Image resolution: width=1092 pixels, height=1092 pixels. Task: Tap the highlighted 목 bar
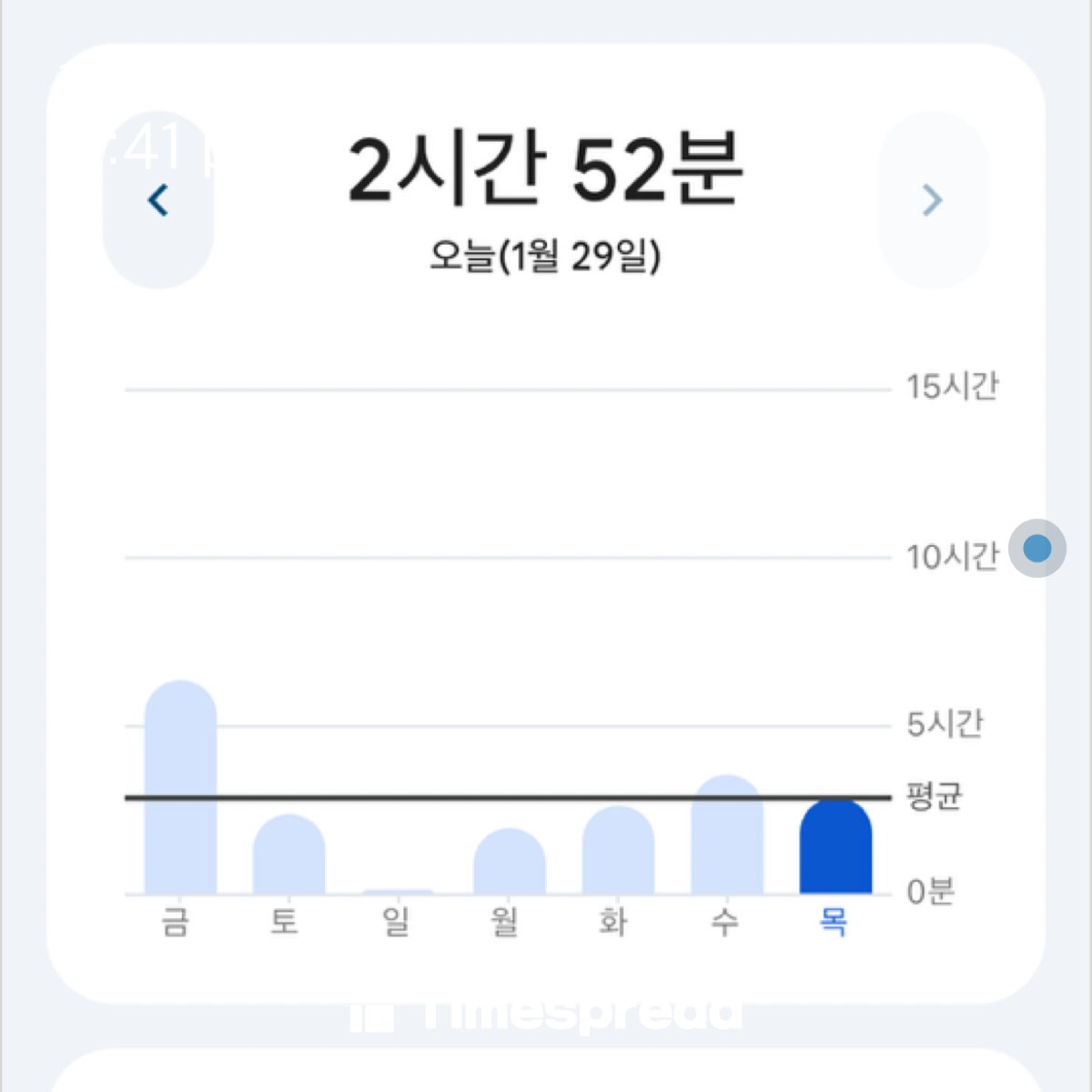pyautogui.click(x=835, y=847)
